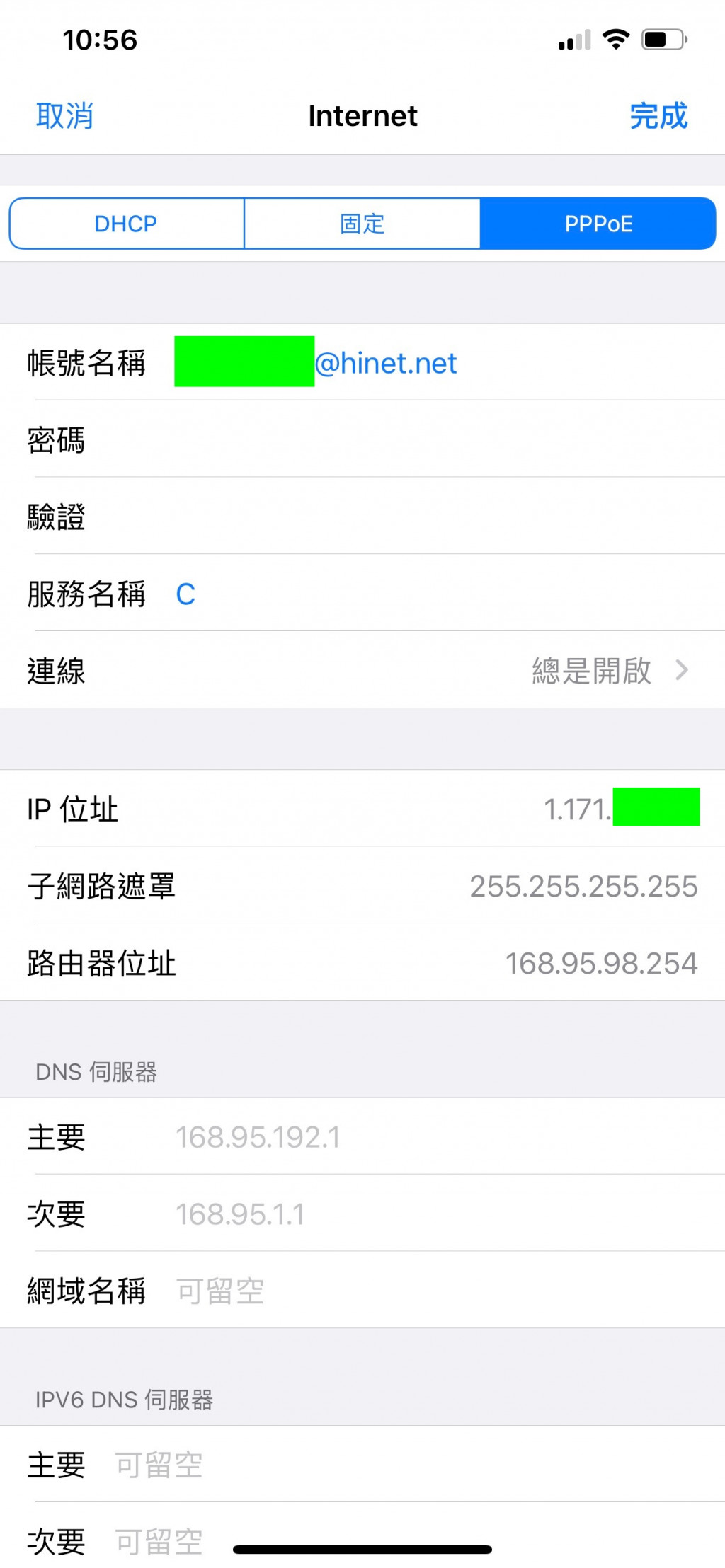
Task: Select the 固定 static IP segment
Action: [362, 224]
